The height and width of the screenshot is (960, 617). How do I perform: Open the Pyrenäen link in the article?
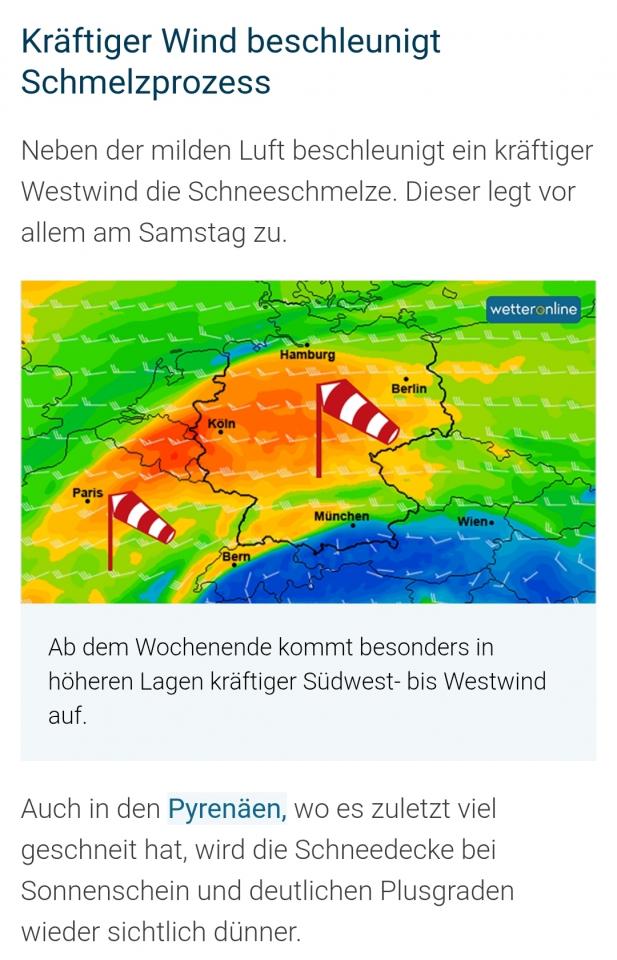(x=226, y=808)
